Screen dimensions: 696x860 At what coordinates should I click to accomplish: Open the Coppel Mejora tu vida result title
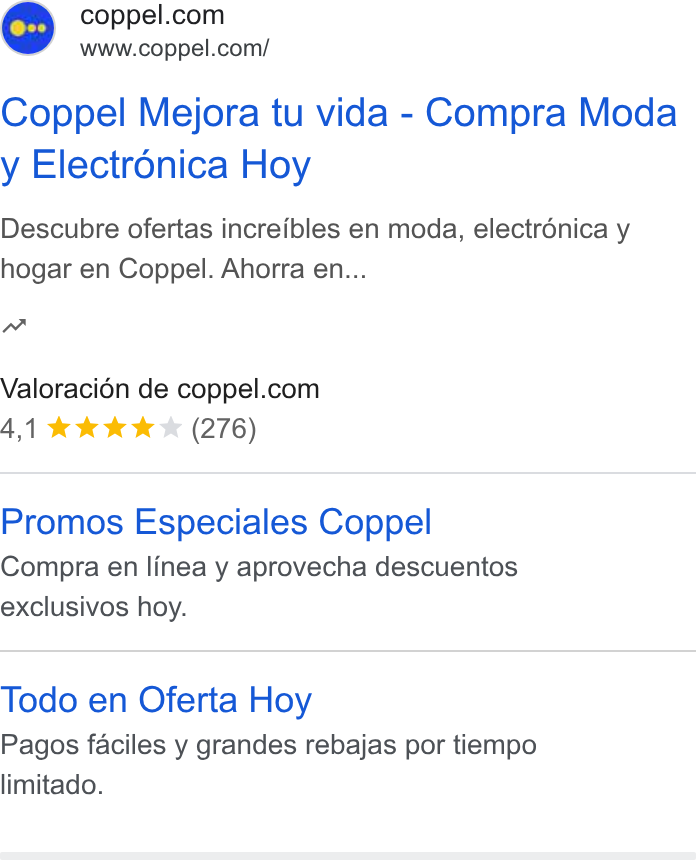[x=338, y=139]
